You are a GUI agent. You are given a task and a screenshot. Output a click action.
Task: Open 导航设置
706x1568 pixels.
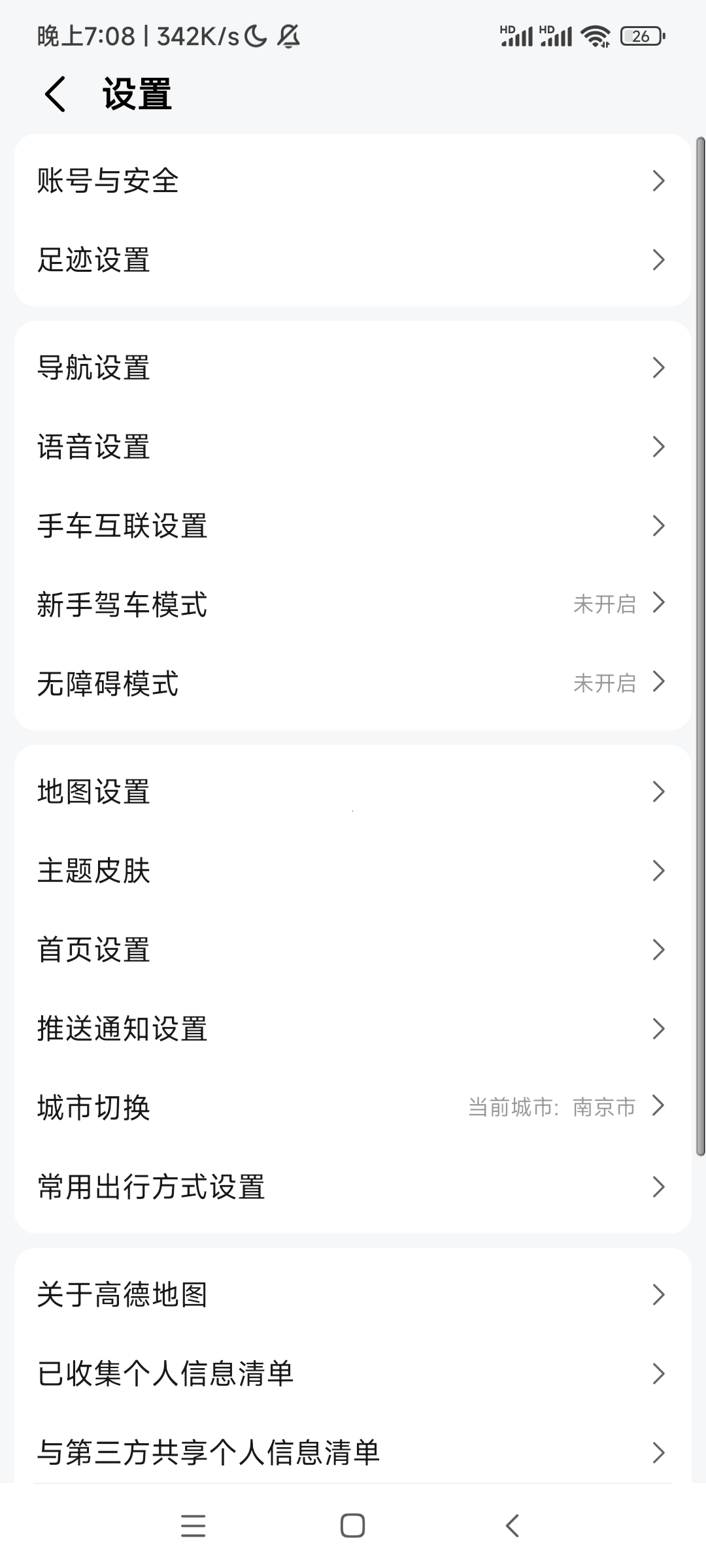353,368
